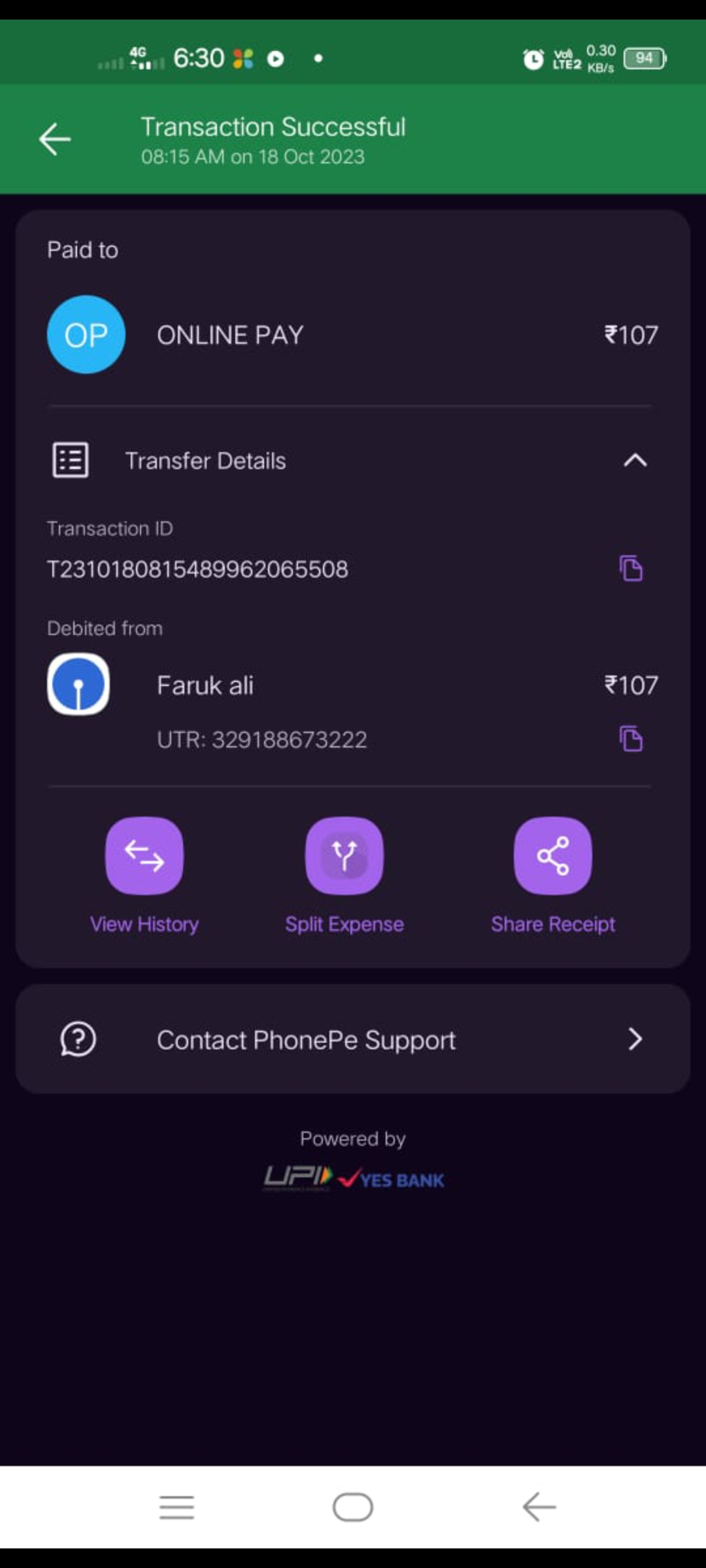Select Split Expense
Image resolution: width=706 pixels, height=1568 pixels.
(x=345, y=856)
